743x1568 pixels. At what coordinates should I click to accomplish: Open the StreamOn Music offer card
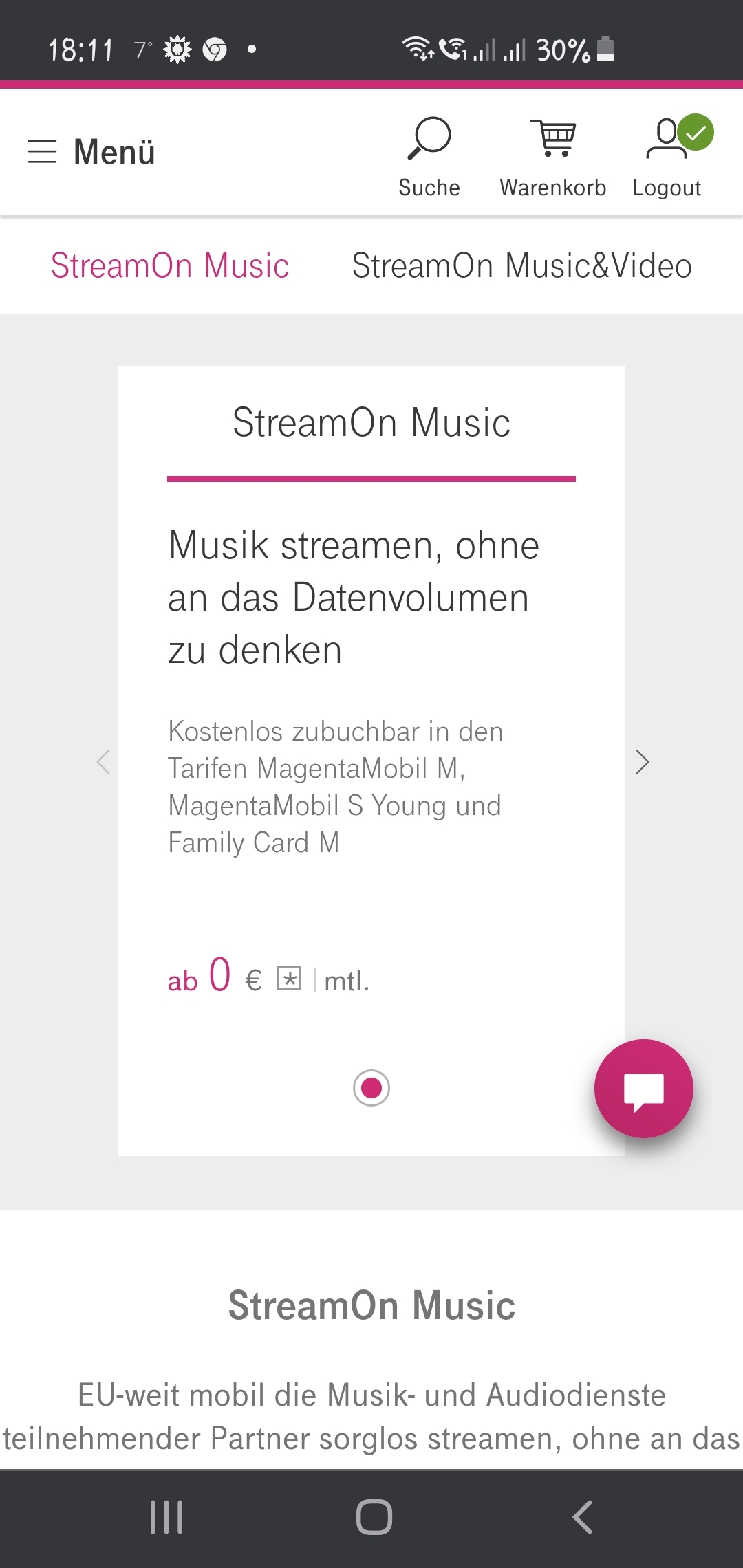pos(371,761)
